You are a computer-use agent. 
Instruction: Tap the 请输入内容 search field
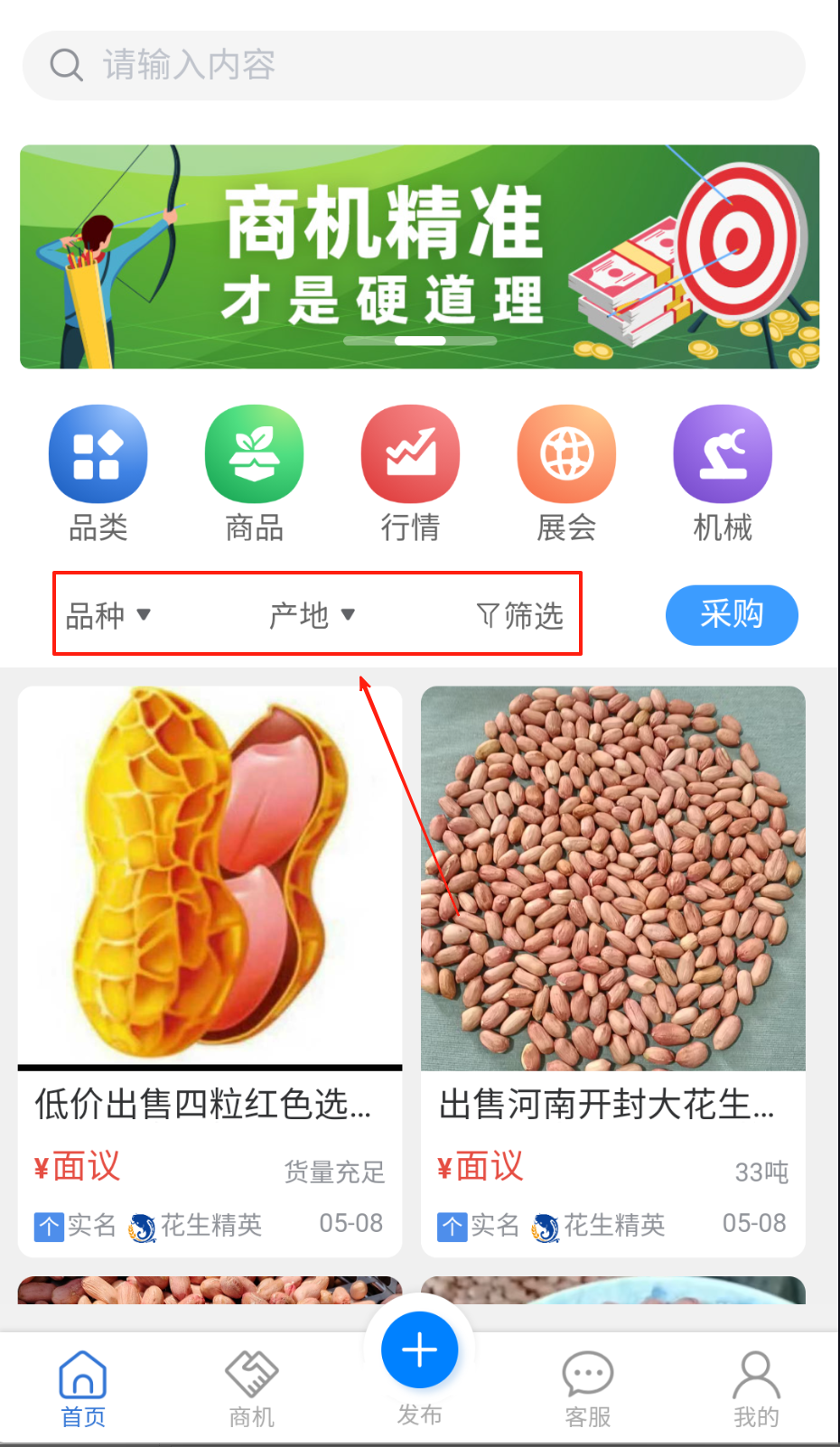413,65
